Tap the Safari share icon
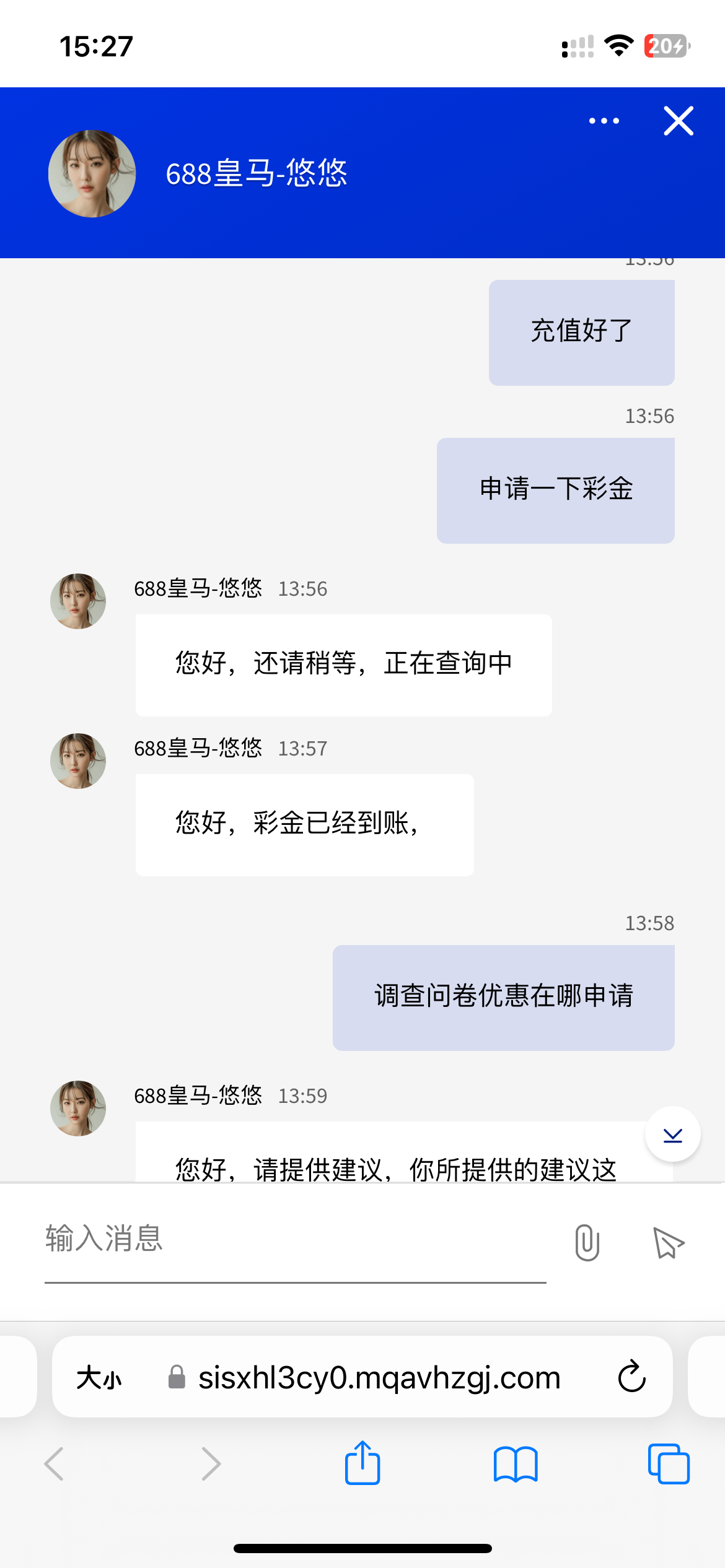Viewport: 725px width, 1568px height. point(362,1465)
